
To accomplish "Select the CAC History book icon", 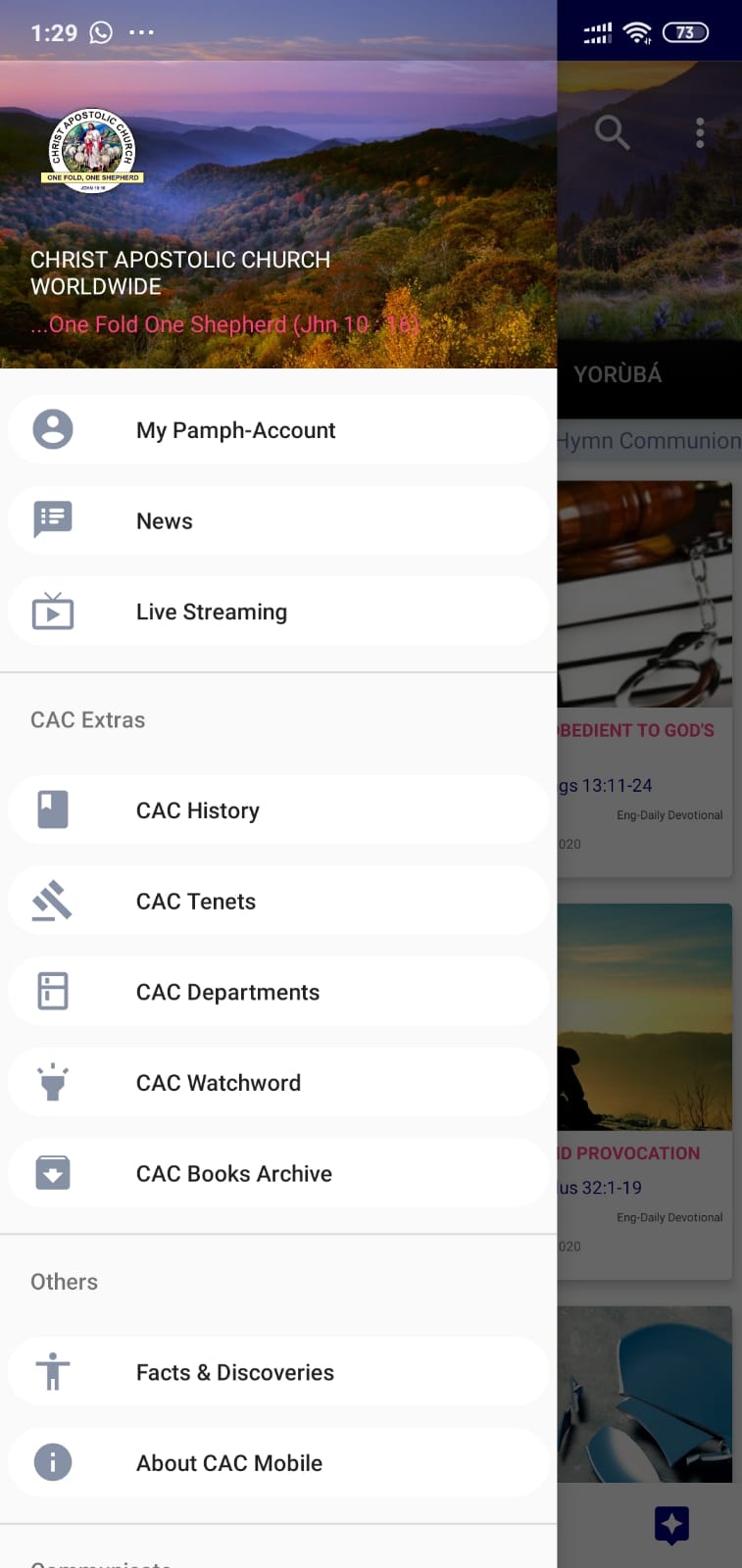I will click(51, 809).
